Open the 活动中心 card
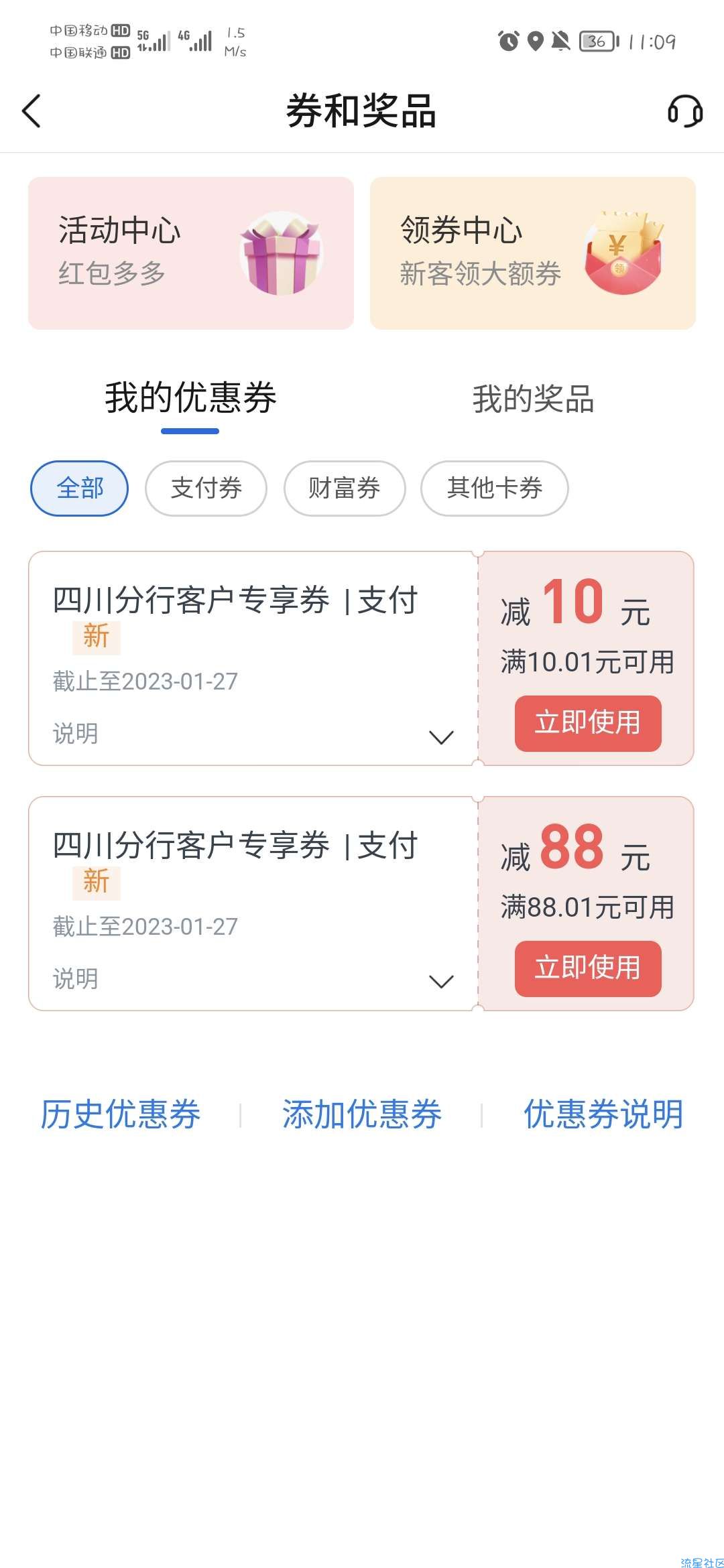Viewport: 724px width, 1568px height. (x=191, y=253)
